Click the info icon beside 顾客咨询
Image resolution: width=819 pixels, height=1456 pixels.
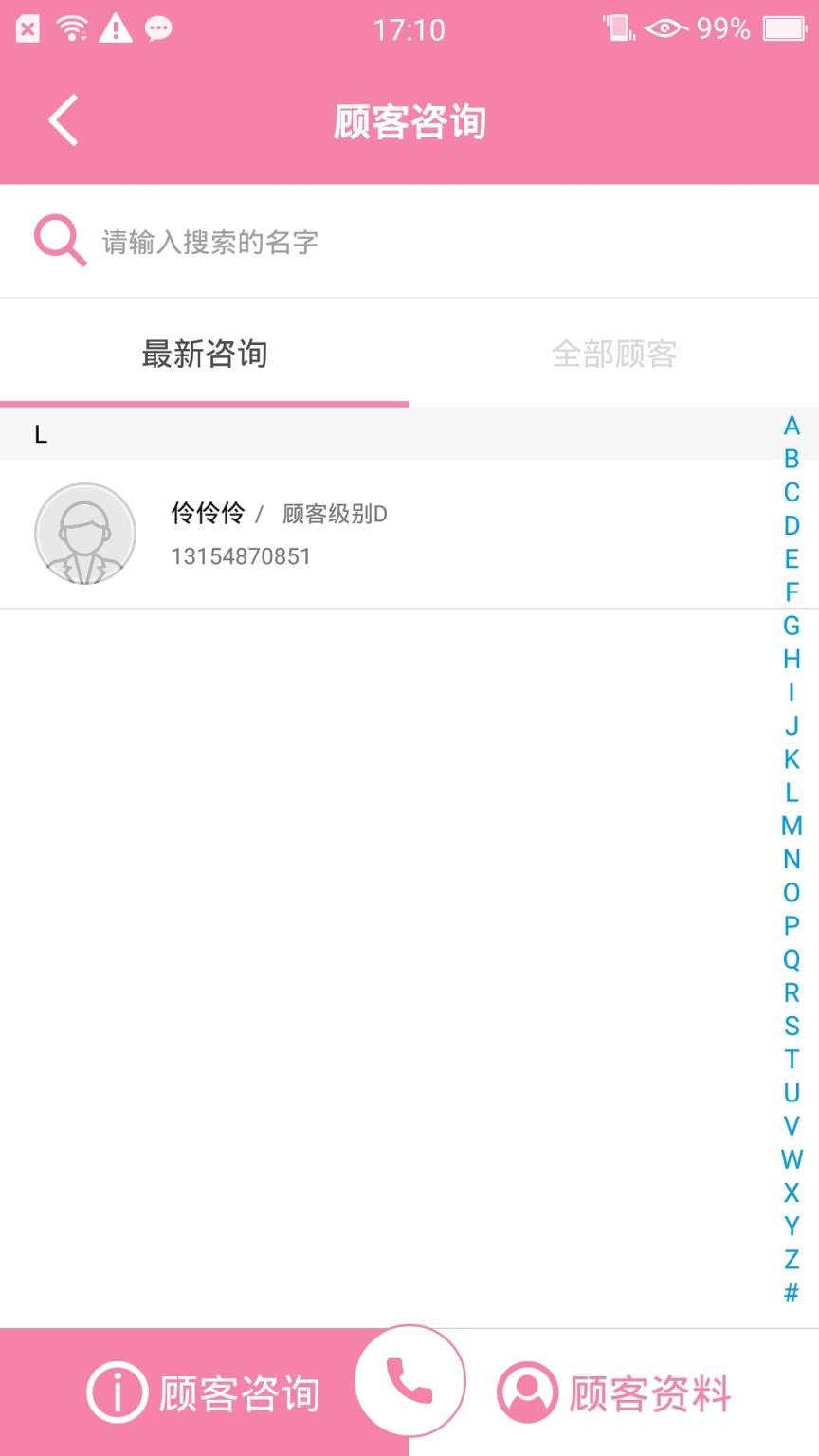[x=117, y=1392]
